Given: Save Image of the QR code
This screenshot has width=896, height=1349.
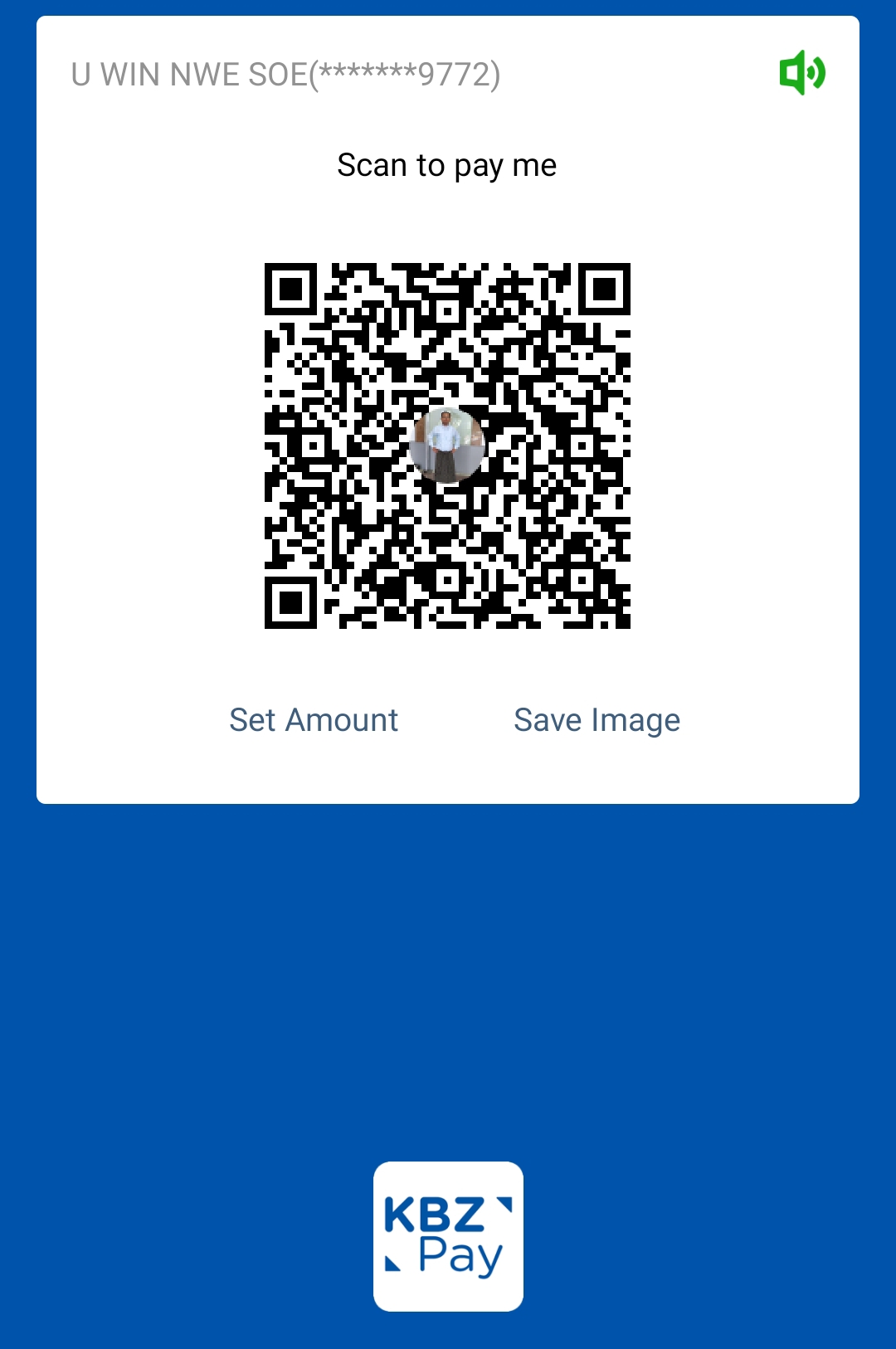Looking at the screenshot, I should (x=597, y=719).
